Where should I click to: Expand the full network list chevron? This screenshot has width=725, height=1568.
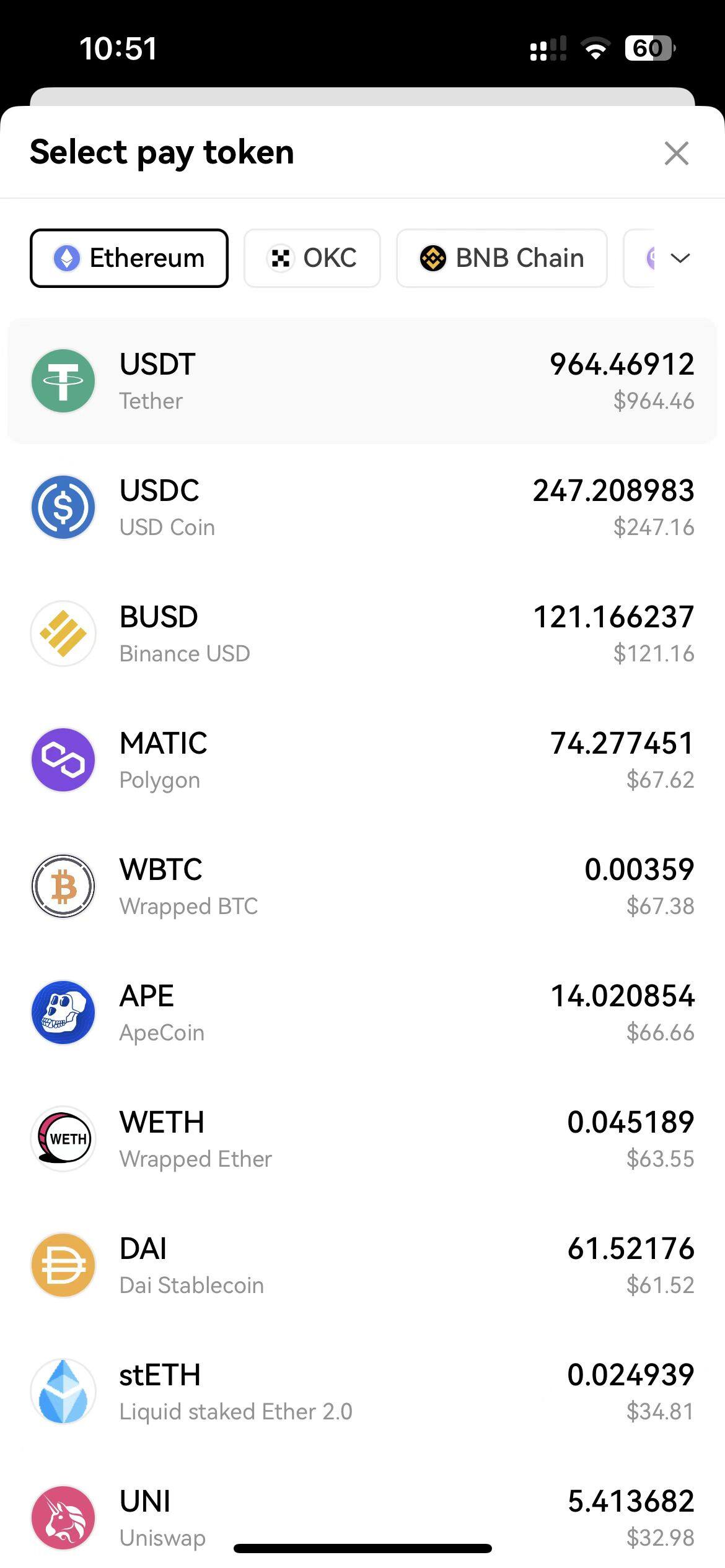680,258
